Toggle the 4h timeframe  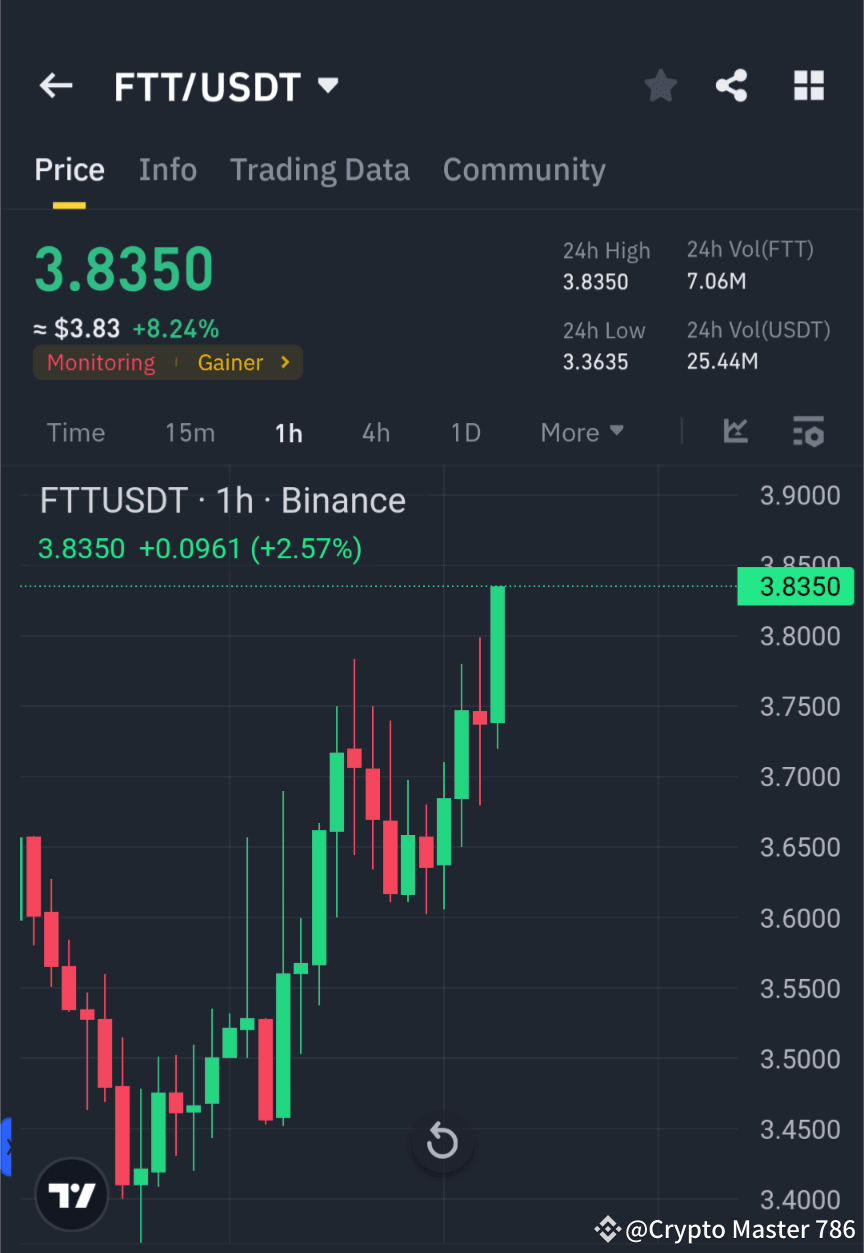click(375, 432)
